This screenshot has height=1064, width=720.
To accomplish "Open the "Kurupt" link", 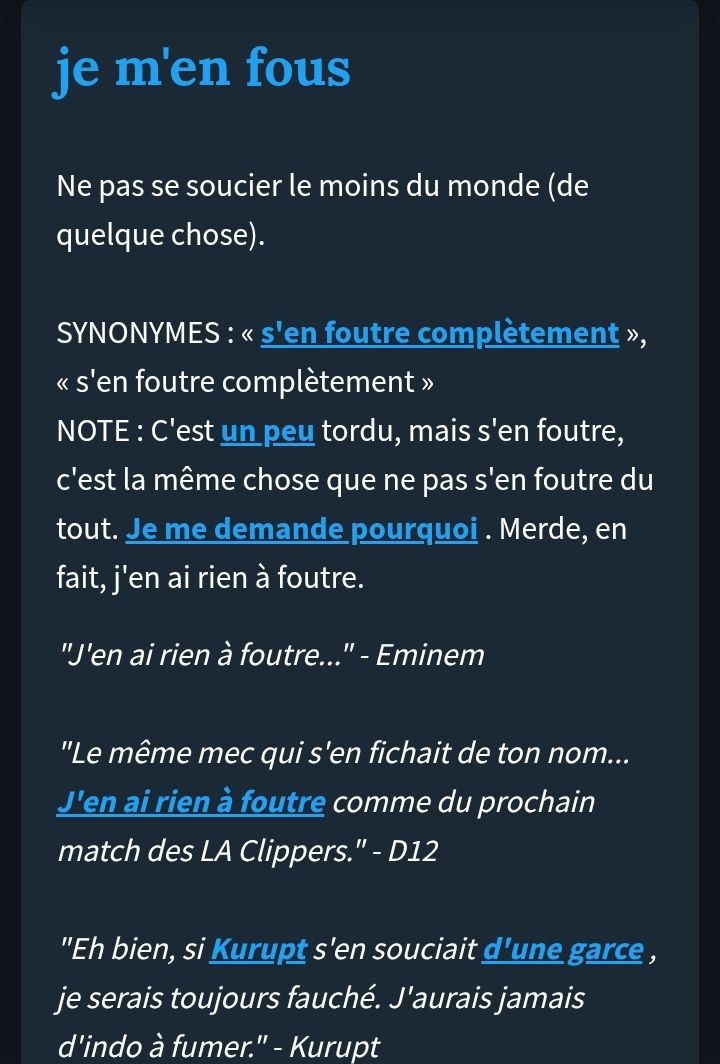I will point(258,949).
